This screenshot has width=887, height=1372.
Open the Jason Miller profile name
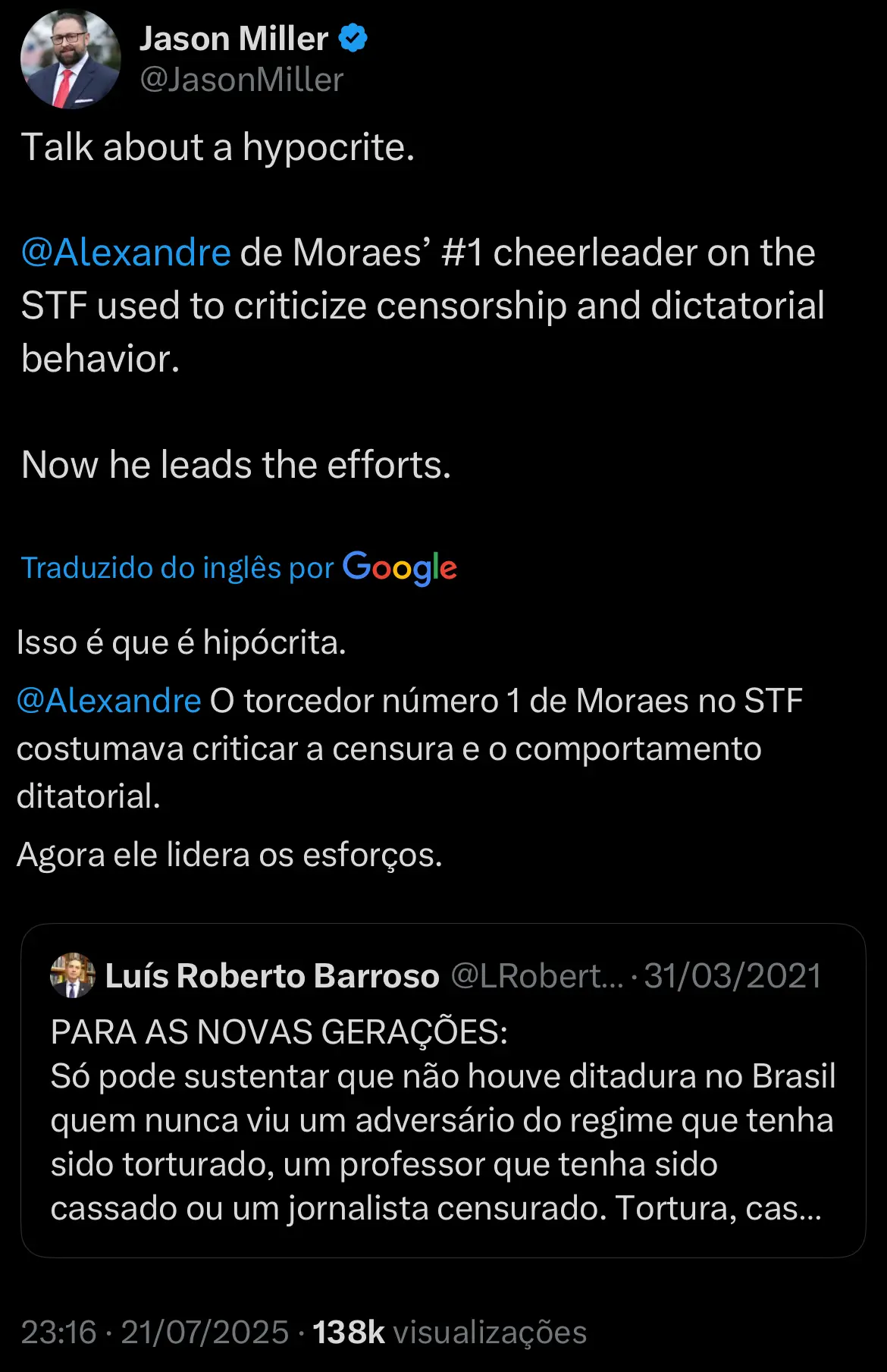pos(234,39)
